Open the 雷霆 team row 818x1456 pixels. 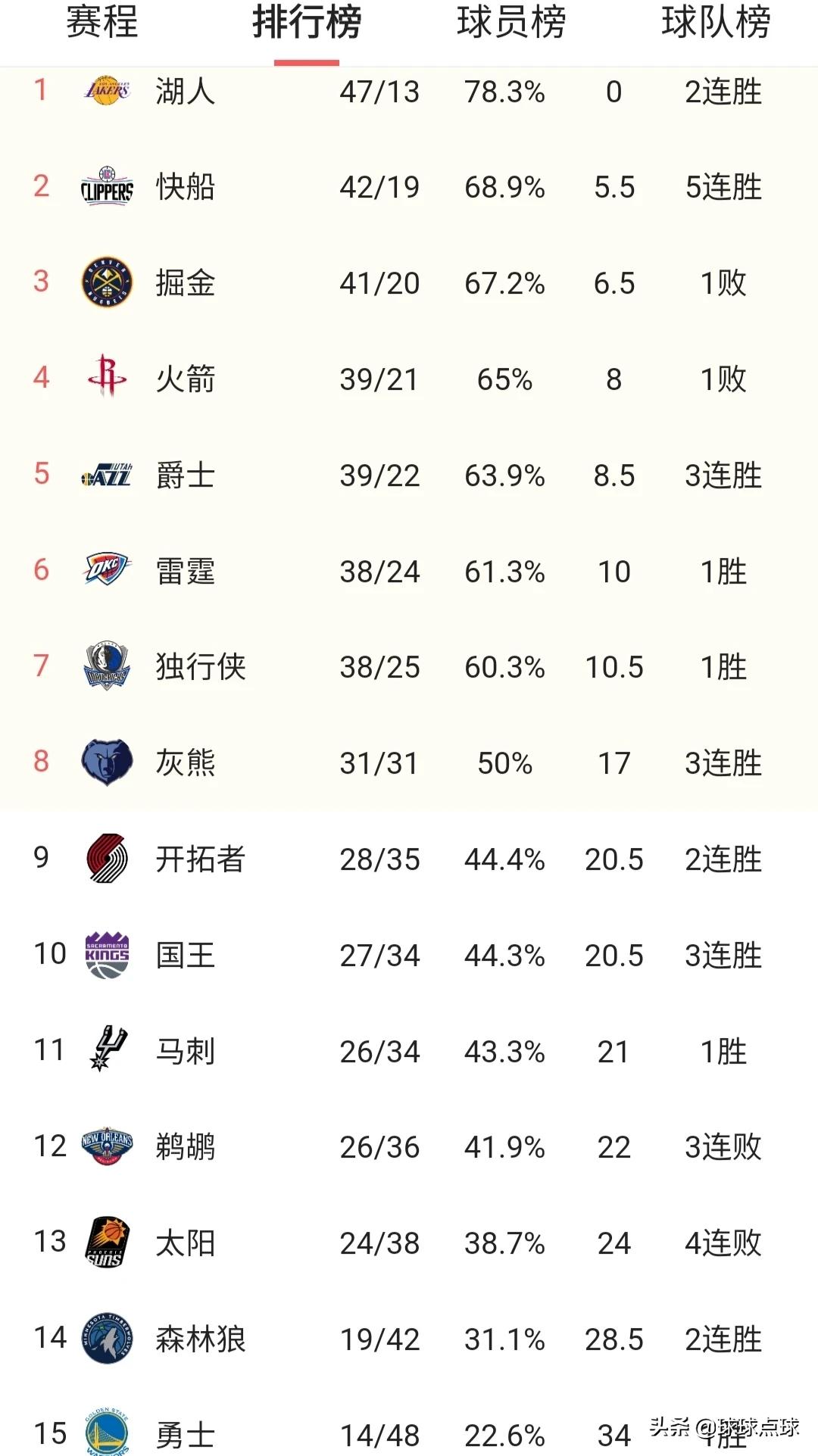pyautogui.click(x=409, y=571)
